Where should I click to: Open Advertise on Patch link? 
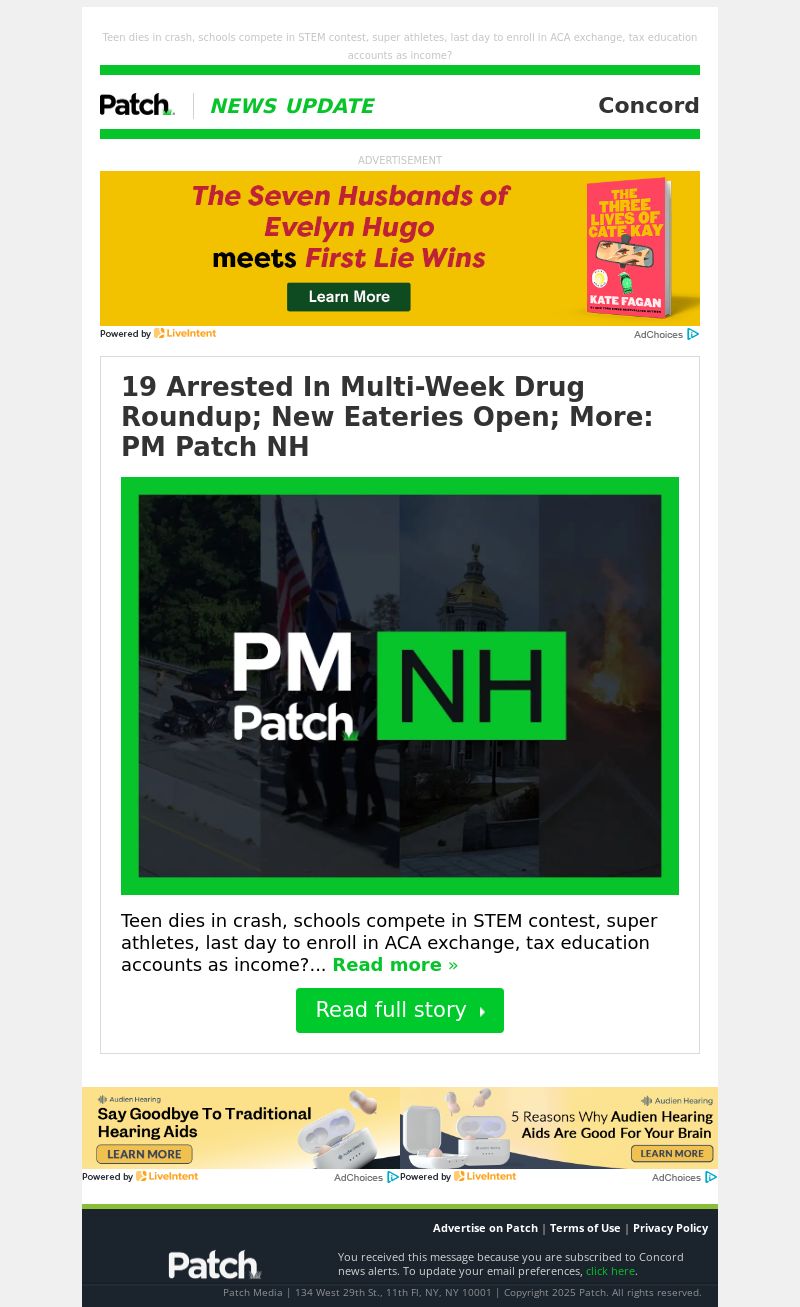click(x=485, y=1228)
